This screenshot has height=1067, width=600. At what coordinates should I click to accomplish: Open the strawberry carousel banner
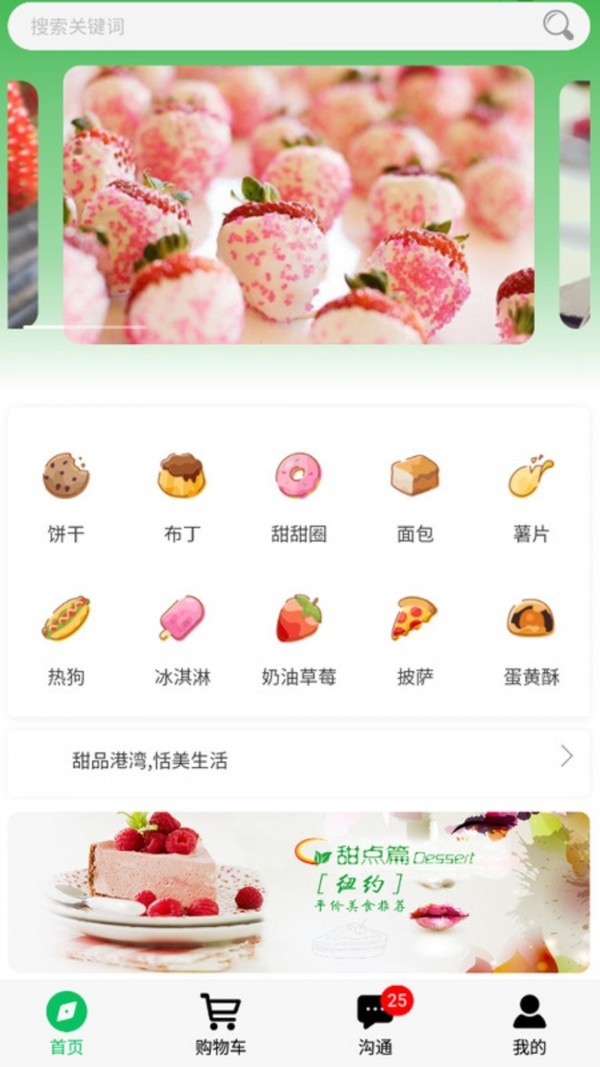(298, 205)
